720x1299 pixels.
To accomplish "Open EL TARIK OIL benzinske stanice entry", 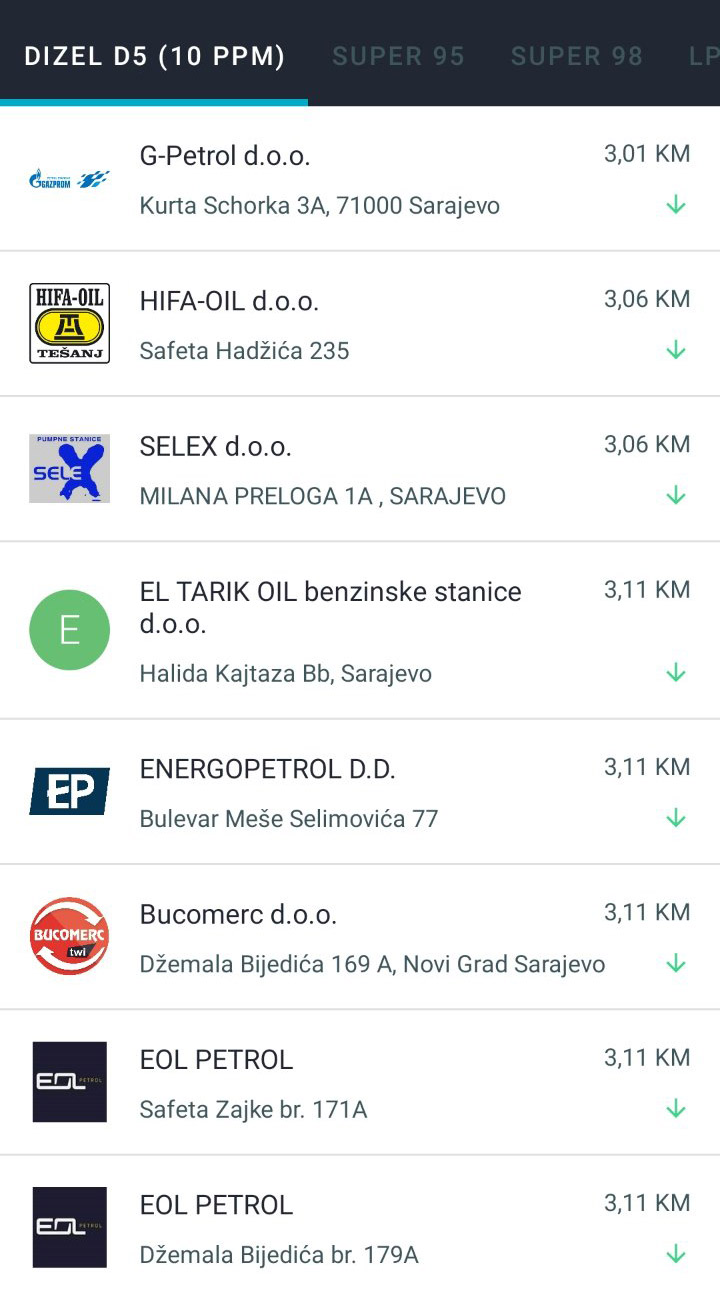I will coord(360,630).
